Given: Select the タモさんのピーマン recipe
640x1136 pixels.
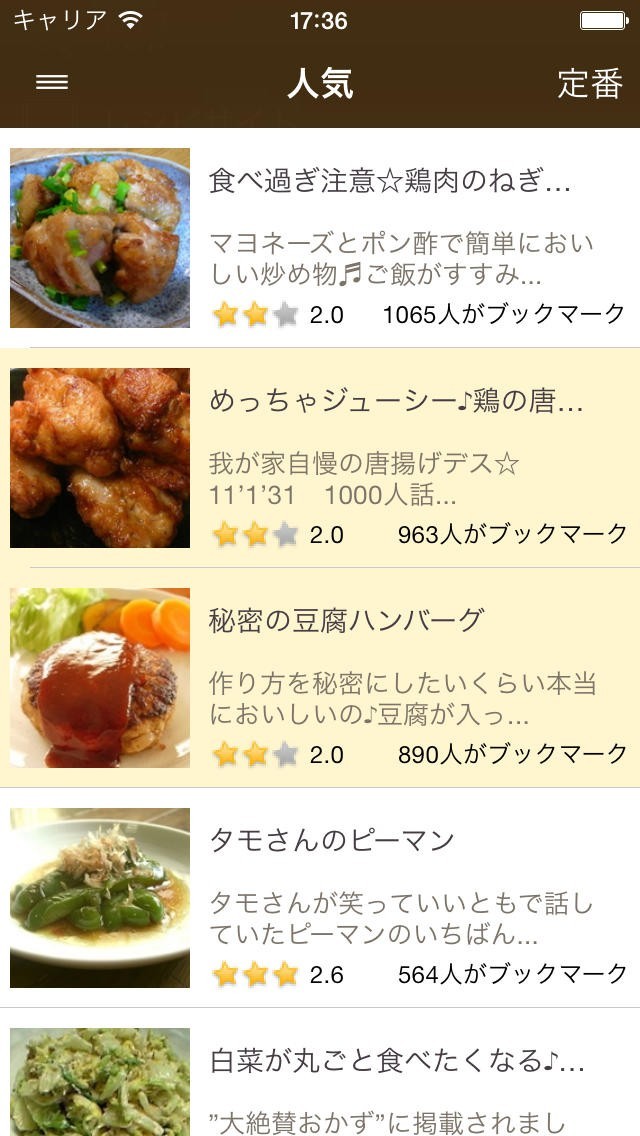Looking at the screenshot, I should [x=332, y=840].
